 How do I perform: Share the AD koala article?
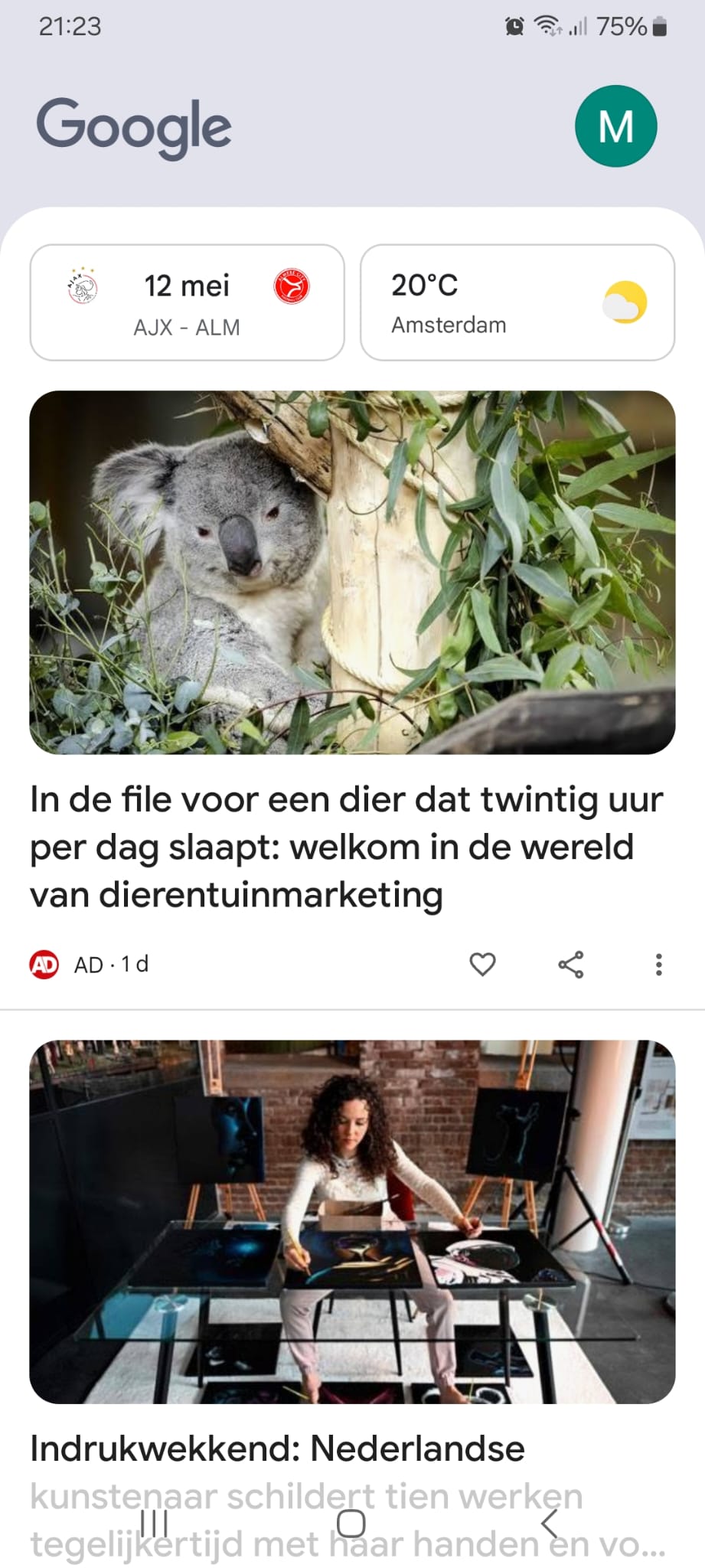pyautogui.click(x=571, y=965)
